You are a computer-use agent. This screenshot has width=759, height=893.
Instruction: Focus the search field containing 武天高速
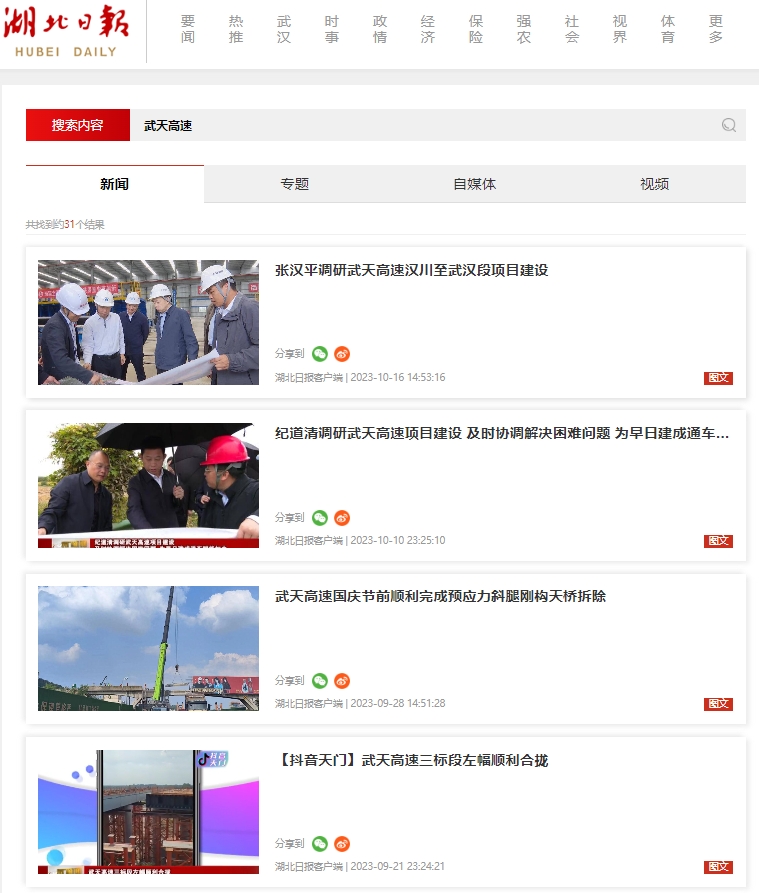[x=420, y=125]
